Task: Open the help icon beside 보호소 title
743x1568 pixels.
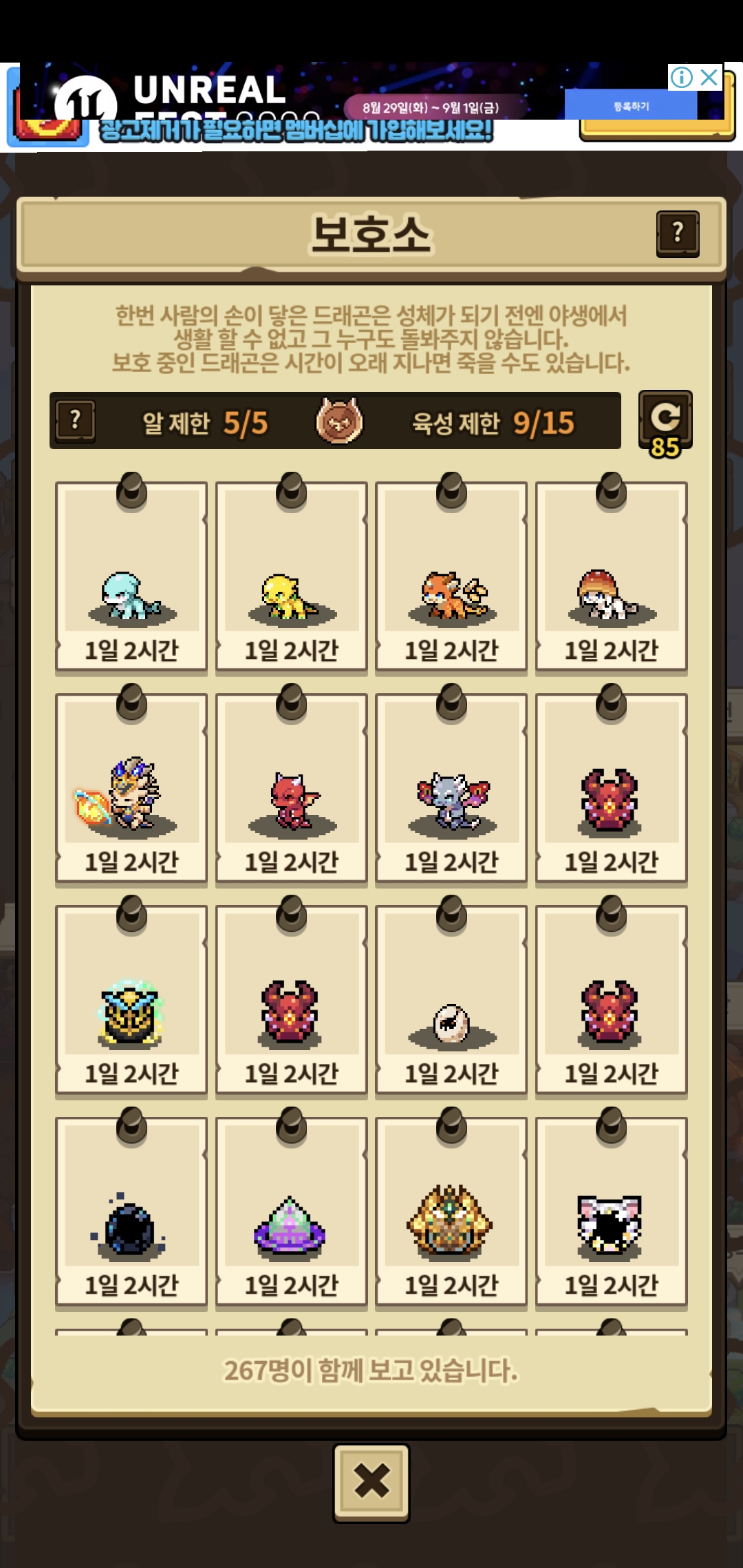Action: pyautogui.click(x=678, y=234)
